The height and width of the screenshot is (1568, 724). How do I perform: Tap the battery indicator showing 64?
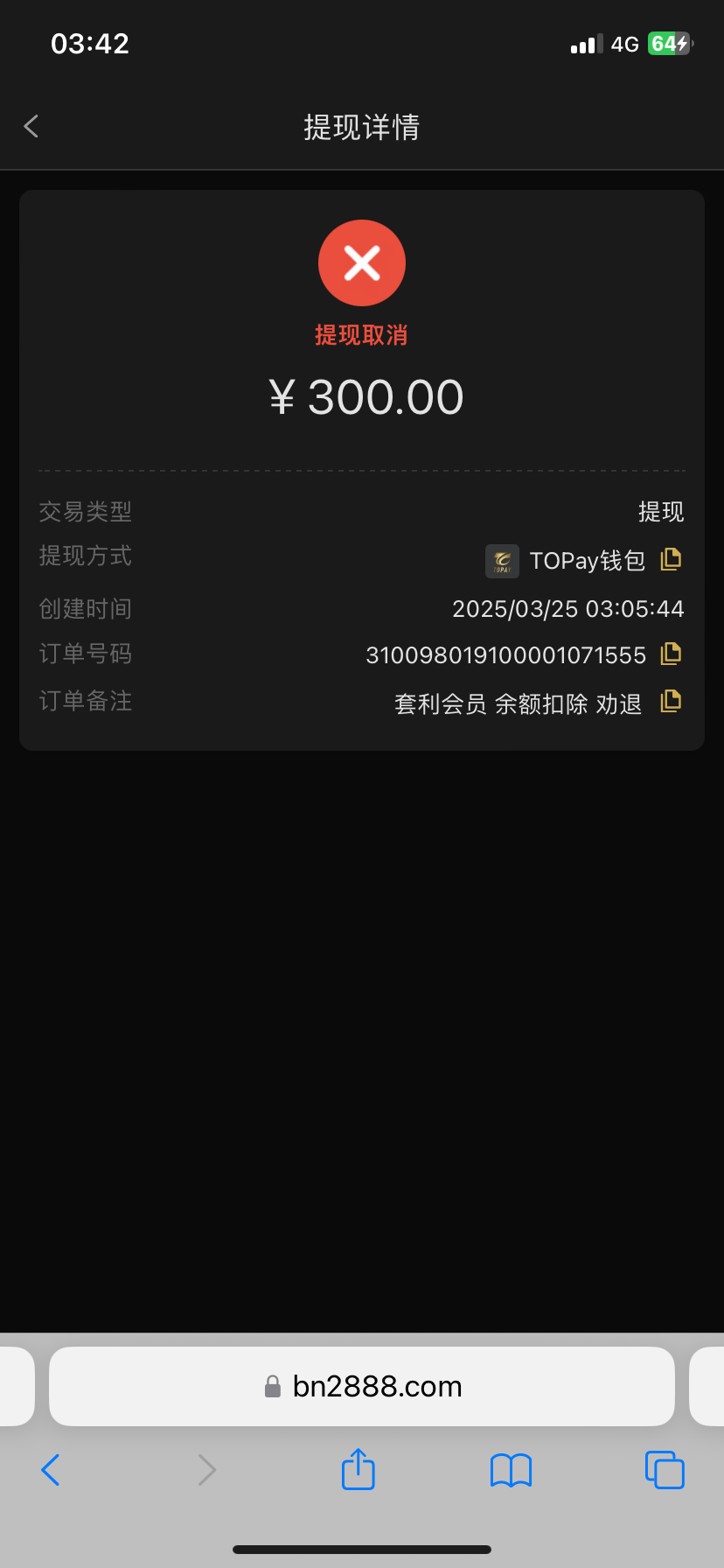[666, 42]
